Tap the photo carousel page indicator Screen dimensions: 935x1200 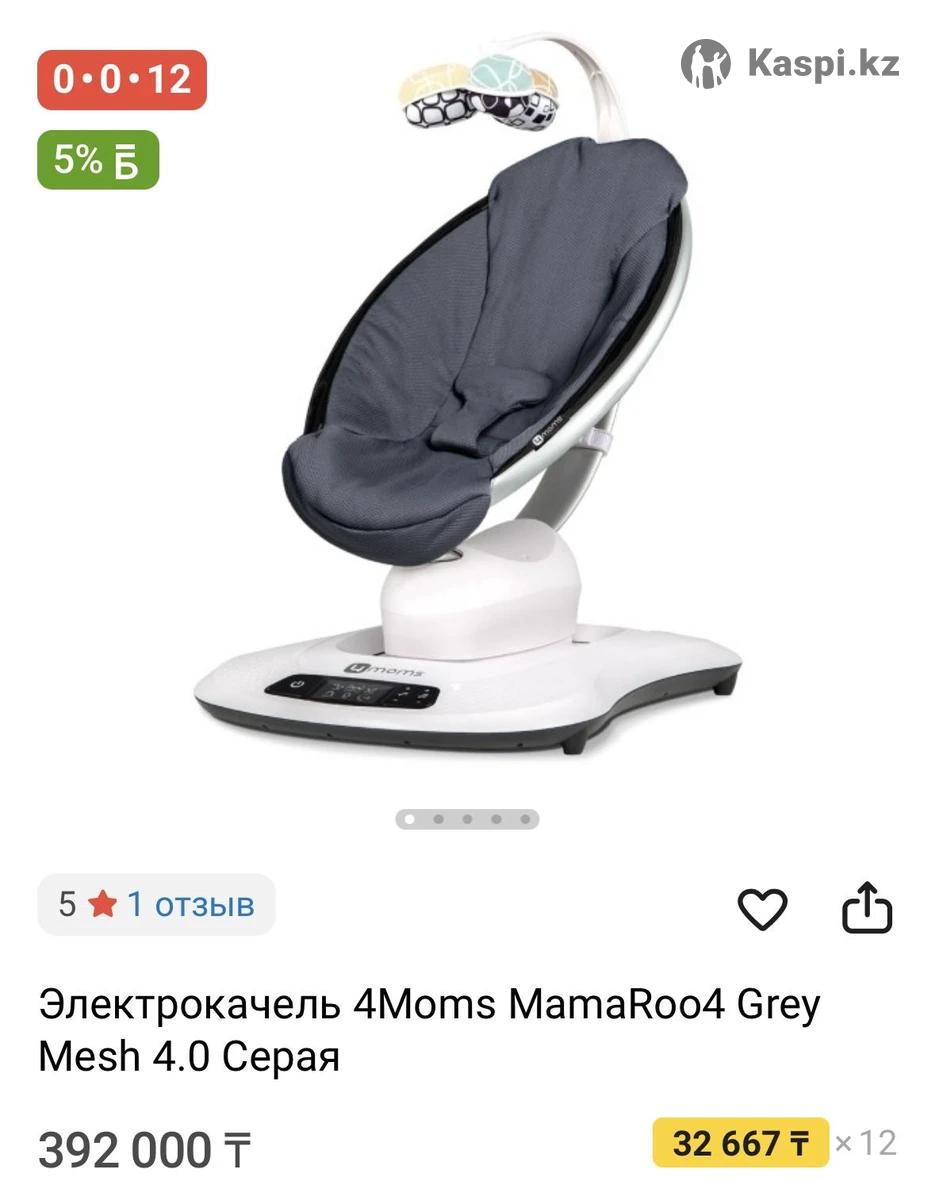[467, 819]
